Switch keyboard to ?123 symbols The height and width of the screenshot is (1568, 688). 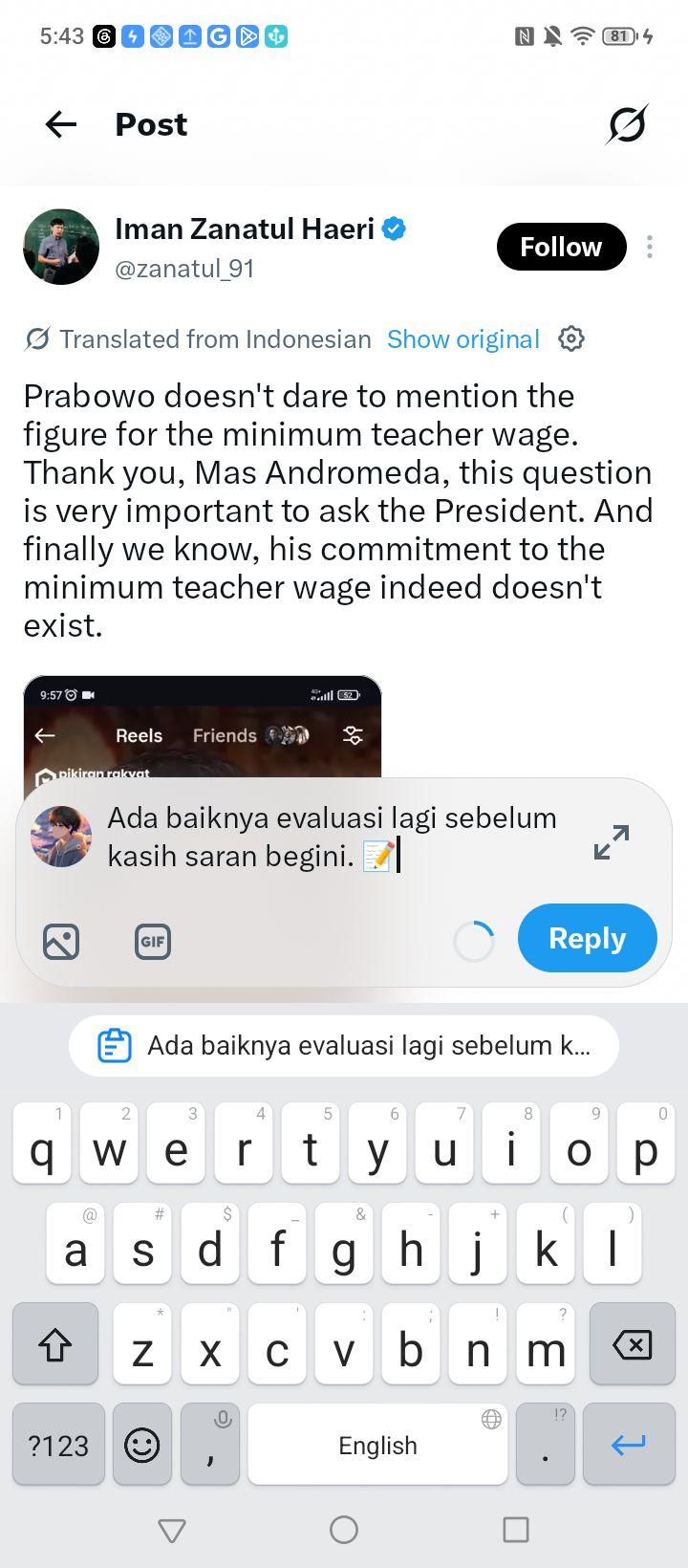pos(58,1445)
